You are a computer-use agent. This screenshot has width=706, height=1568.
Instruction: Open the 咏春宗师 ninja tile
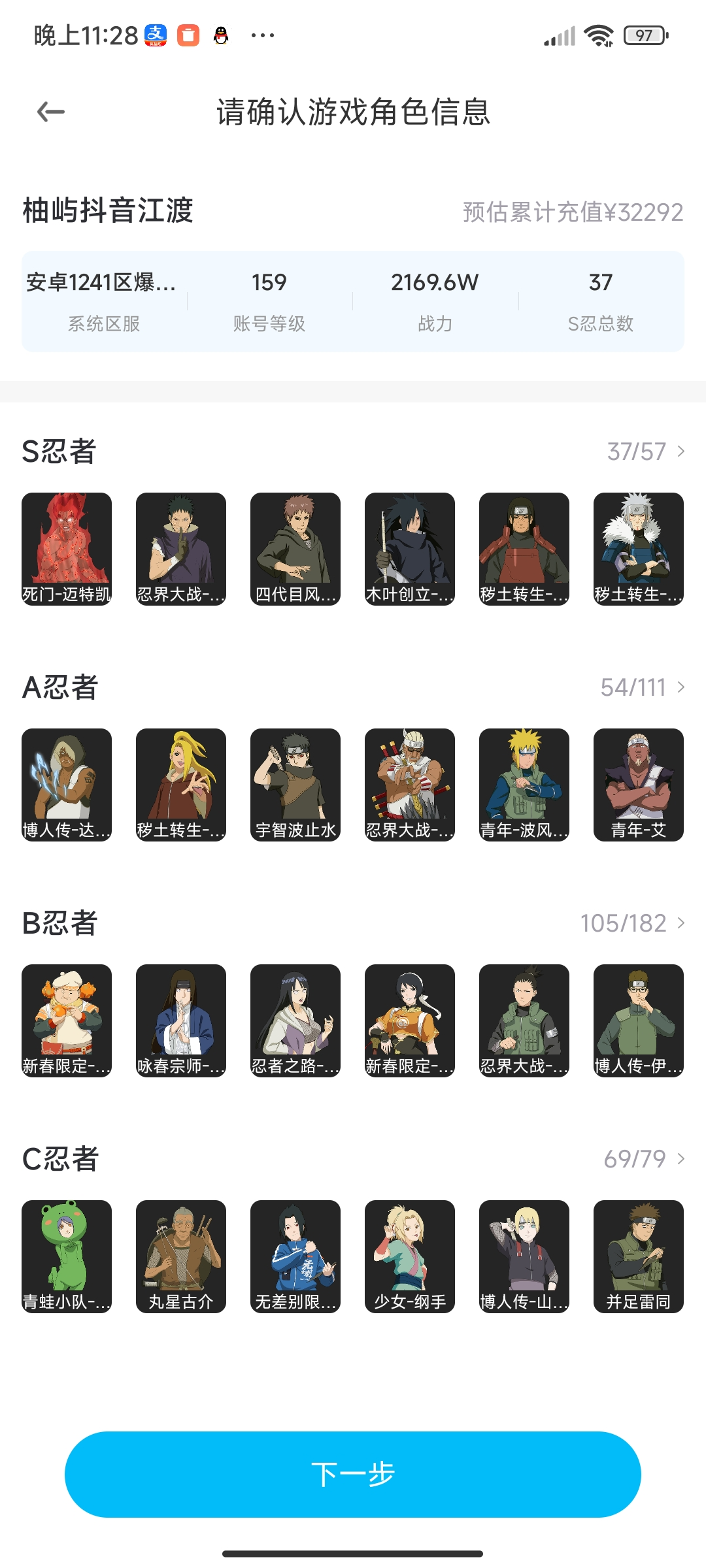pos(181,1021)
